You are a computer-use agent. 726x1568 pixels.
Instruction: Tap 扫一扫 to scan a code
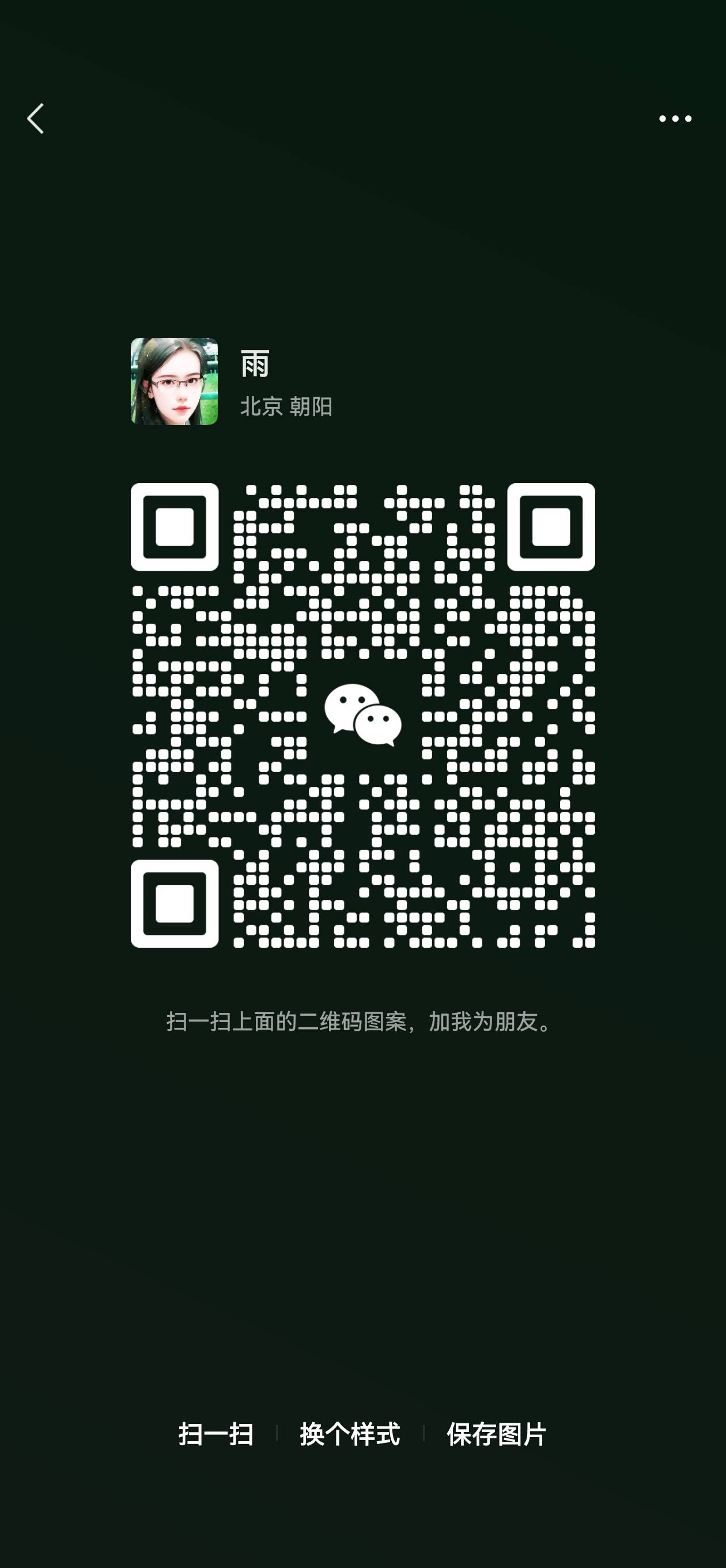tap(216, 1434)
